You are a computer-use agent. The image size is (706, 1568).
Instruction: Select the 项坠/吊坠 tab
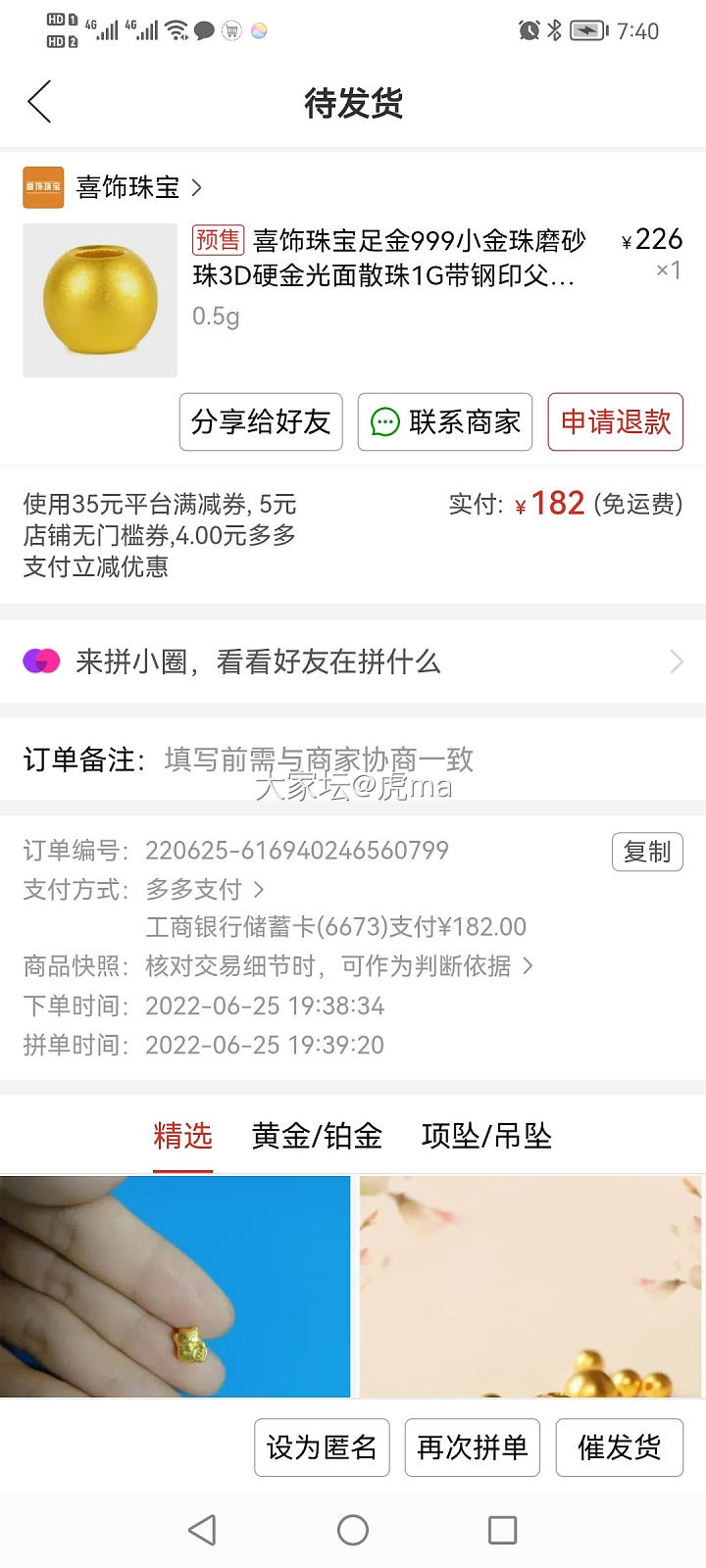pyautogui.click(x=486, y=1136)
